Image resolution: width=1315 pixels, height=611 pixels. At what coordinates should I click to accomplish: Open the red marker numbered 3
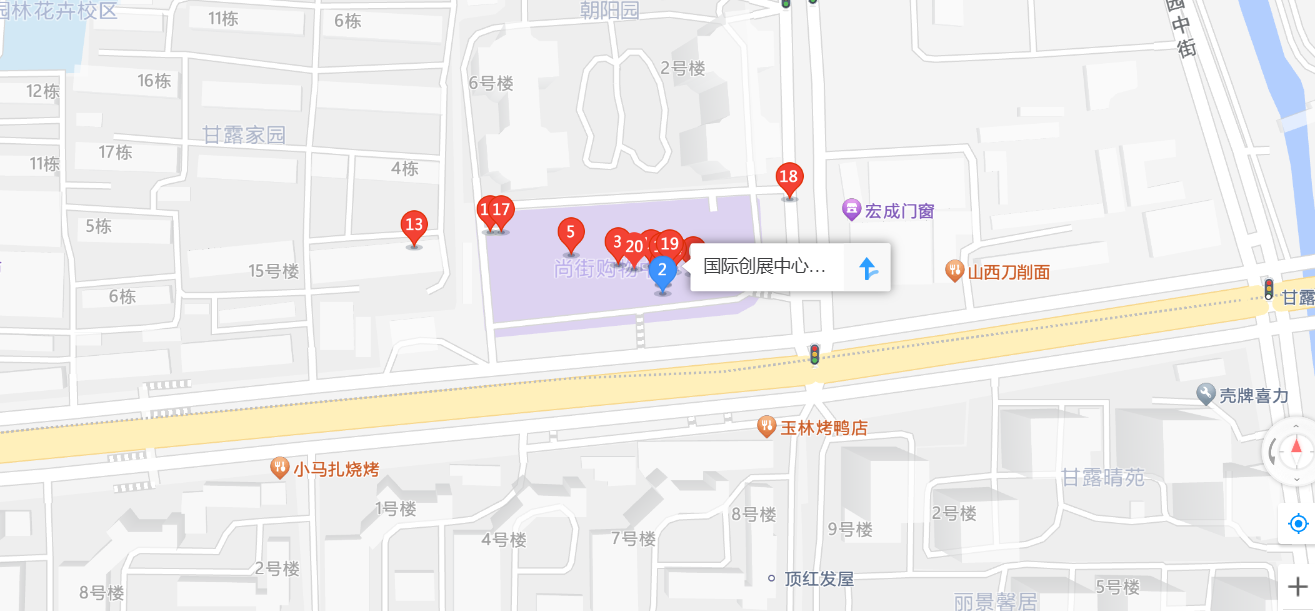(x=616, y=242)
